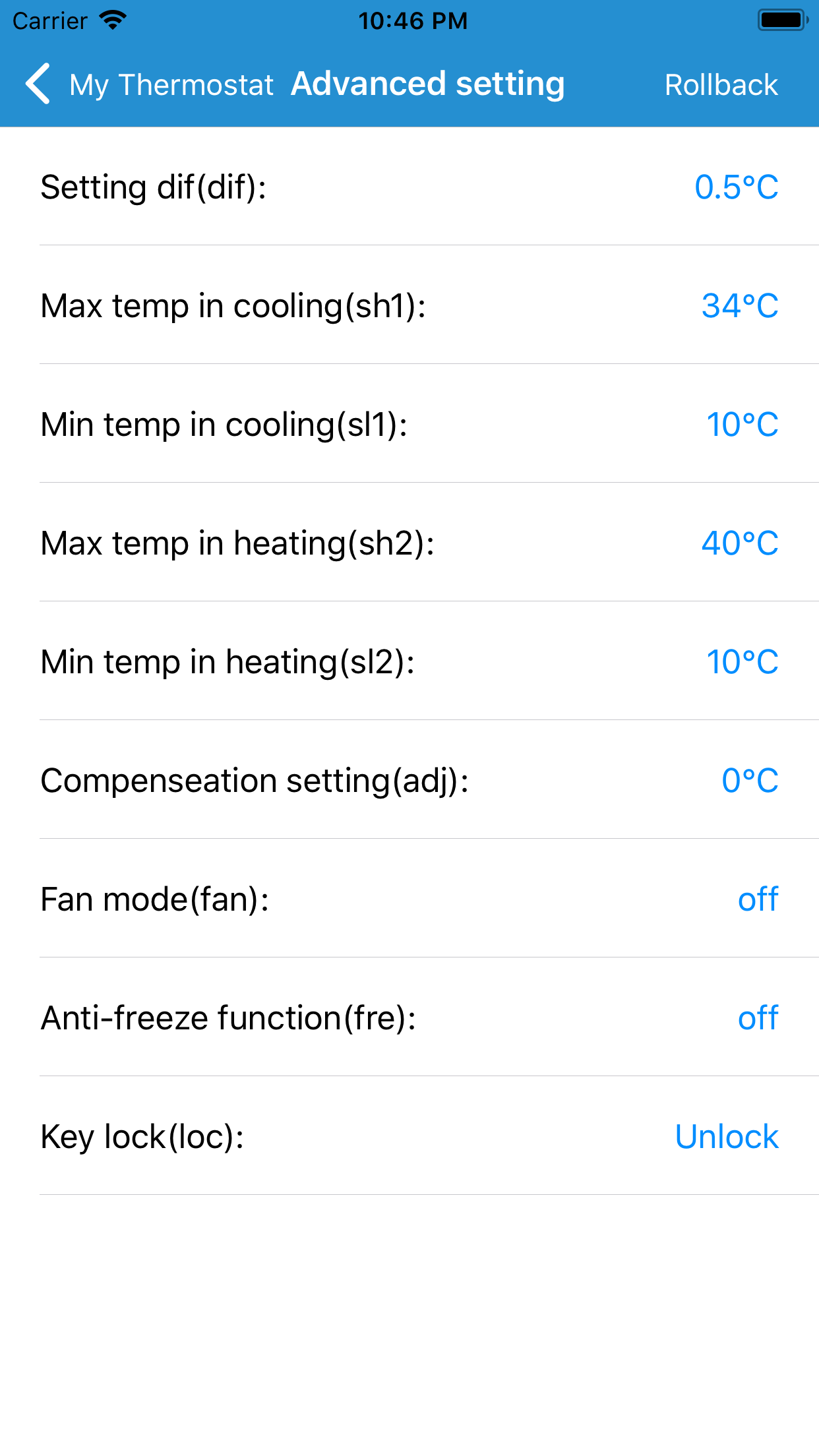Open the Setting dif(dif) value selector

click(x=409, y=187)
